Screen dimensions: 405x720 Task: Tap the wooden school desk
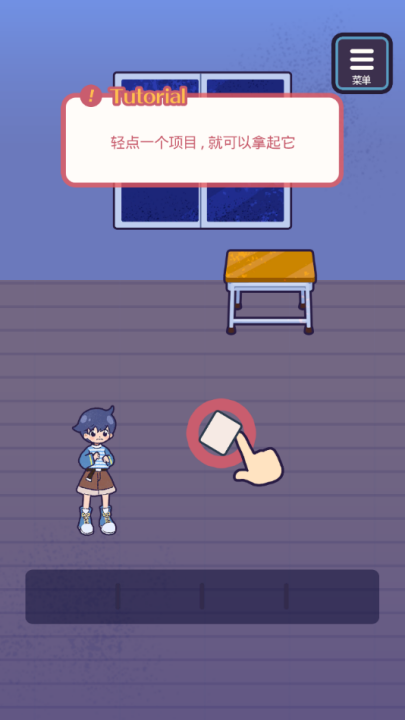[270, 292]
